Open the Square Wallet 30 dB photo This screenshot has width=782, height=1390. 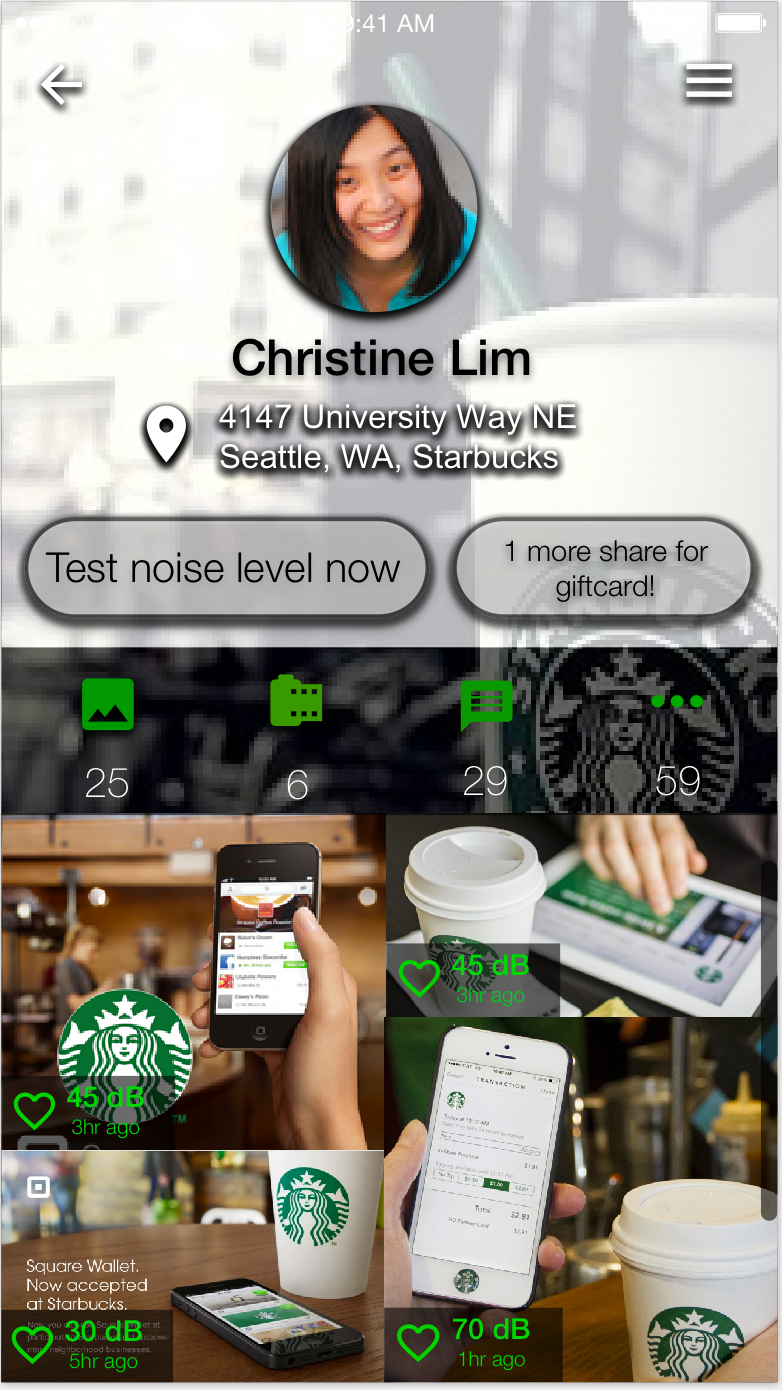click(x=190, y=1240)
